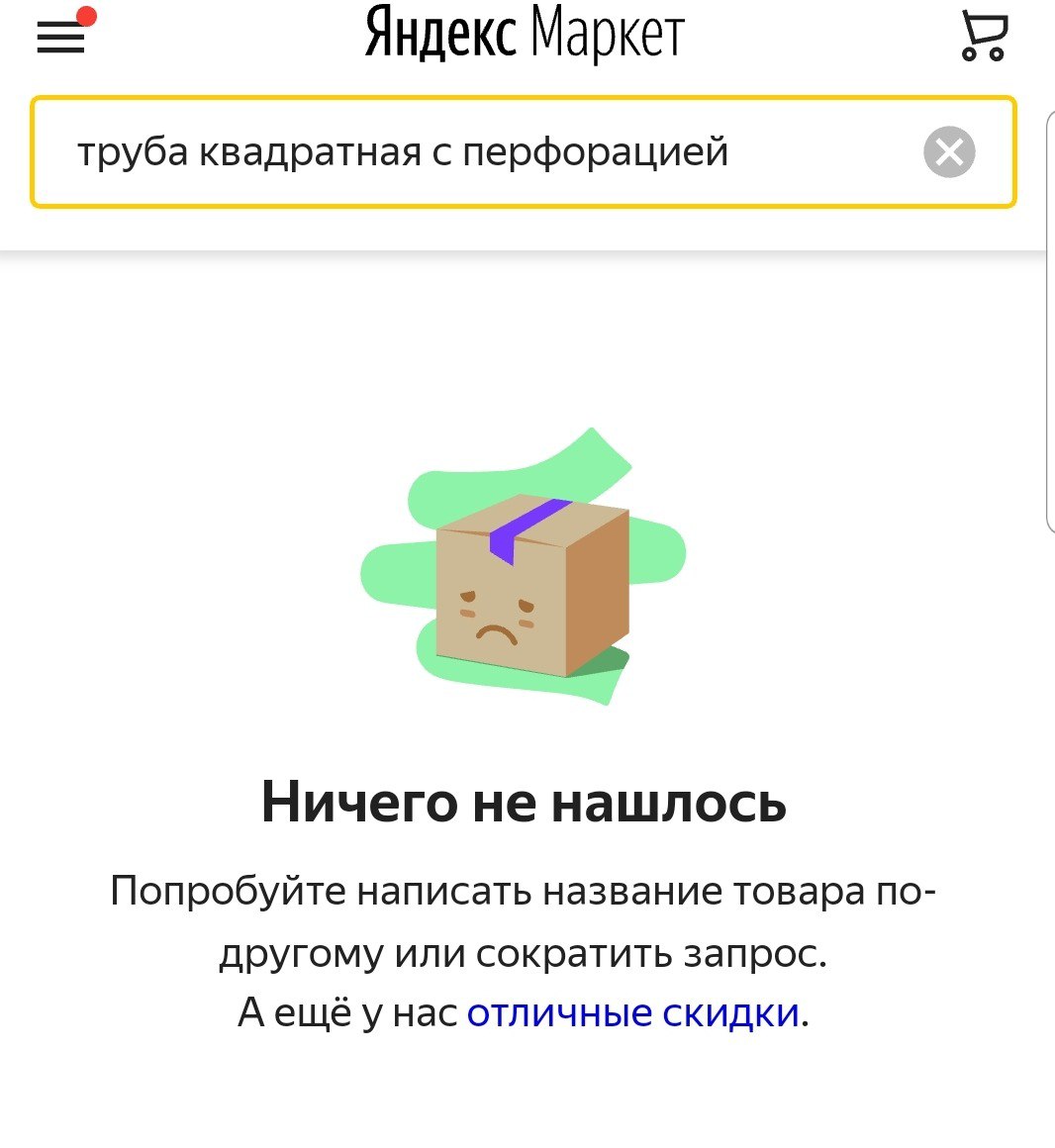This screenshot has height=1148, width=1055.
Task: Clear the search query
Action: [949, 152]
